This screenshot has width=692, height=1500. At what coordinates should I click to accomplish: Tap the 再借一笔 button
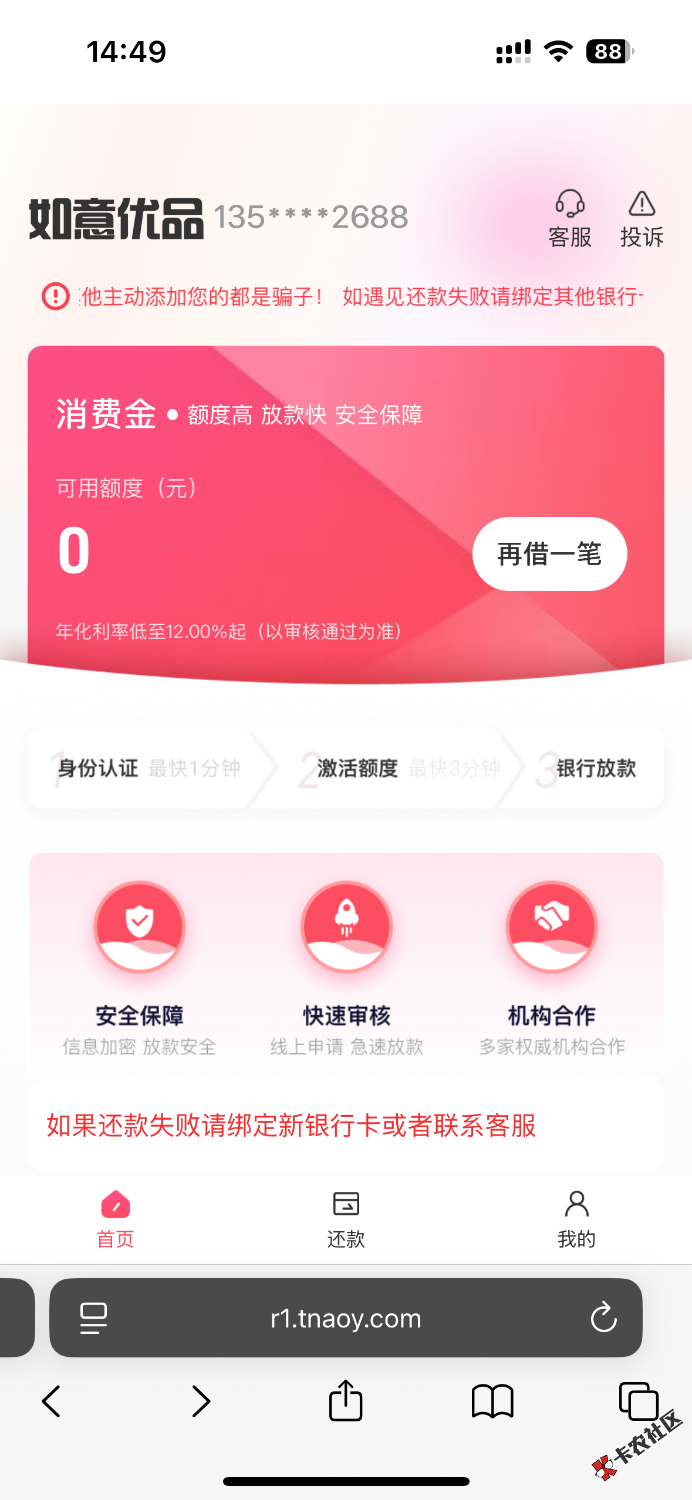(x=549, y=554)
